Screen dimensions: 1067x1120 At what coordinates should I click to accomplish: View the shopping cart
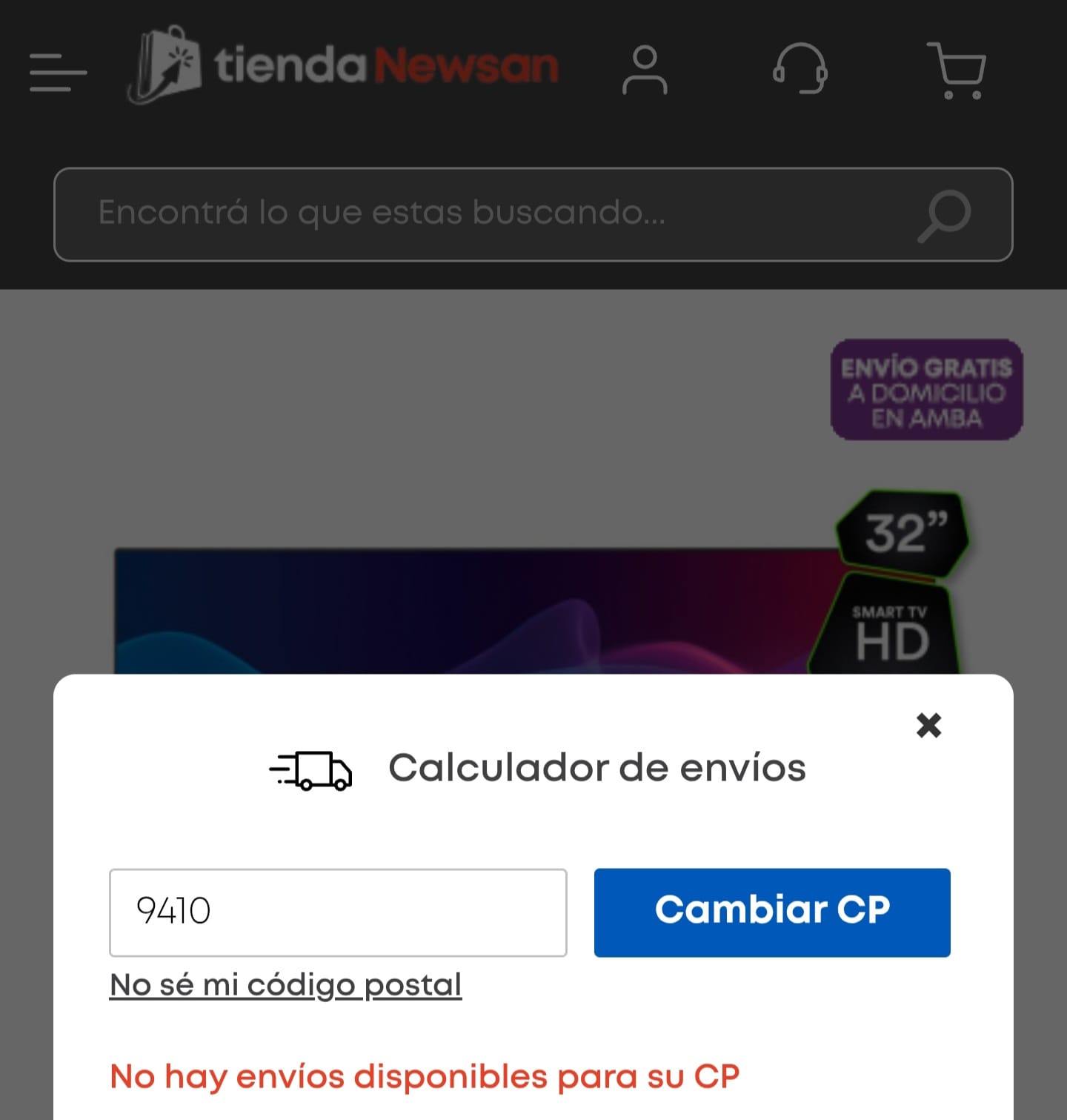pos(957,70)
